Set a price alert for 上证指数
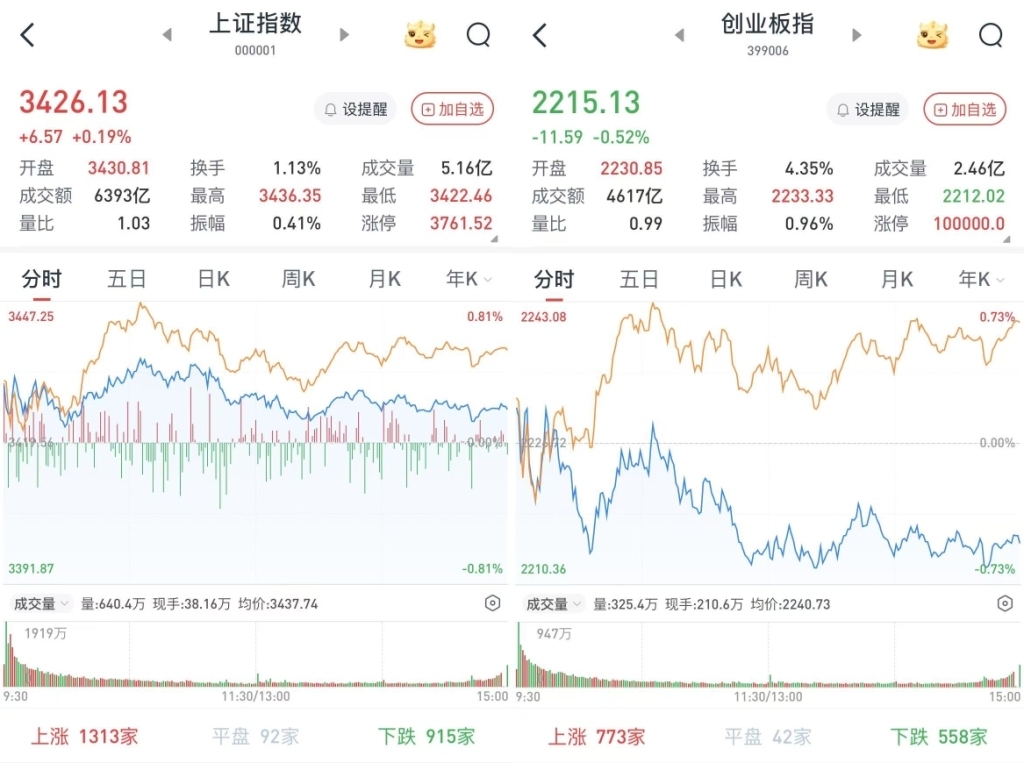This screenshot has height=763, width=1024. click(355, 109)
